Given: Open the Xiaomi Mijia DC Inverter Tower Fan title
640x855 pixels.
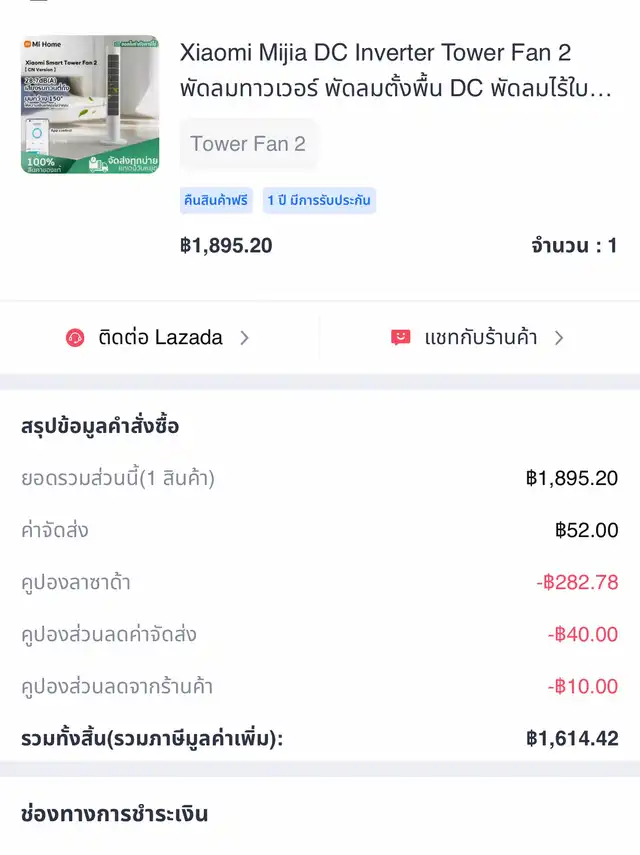Looking at the screenshot, I should pos(395,70).
